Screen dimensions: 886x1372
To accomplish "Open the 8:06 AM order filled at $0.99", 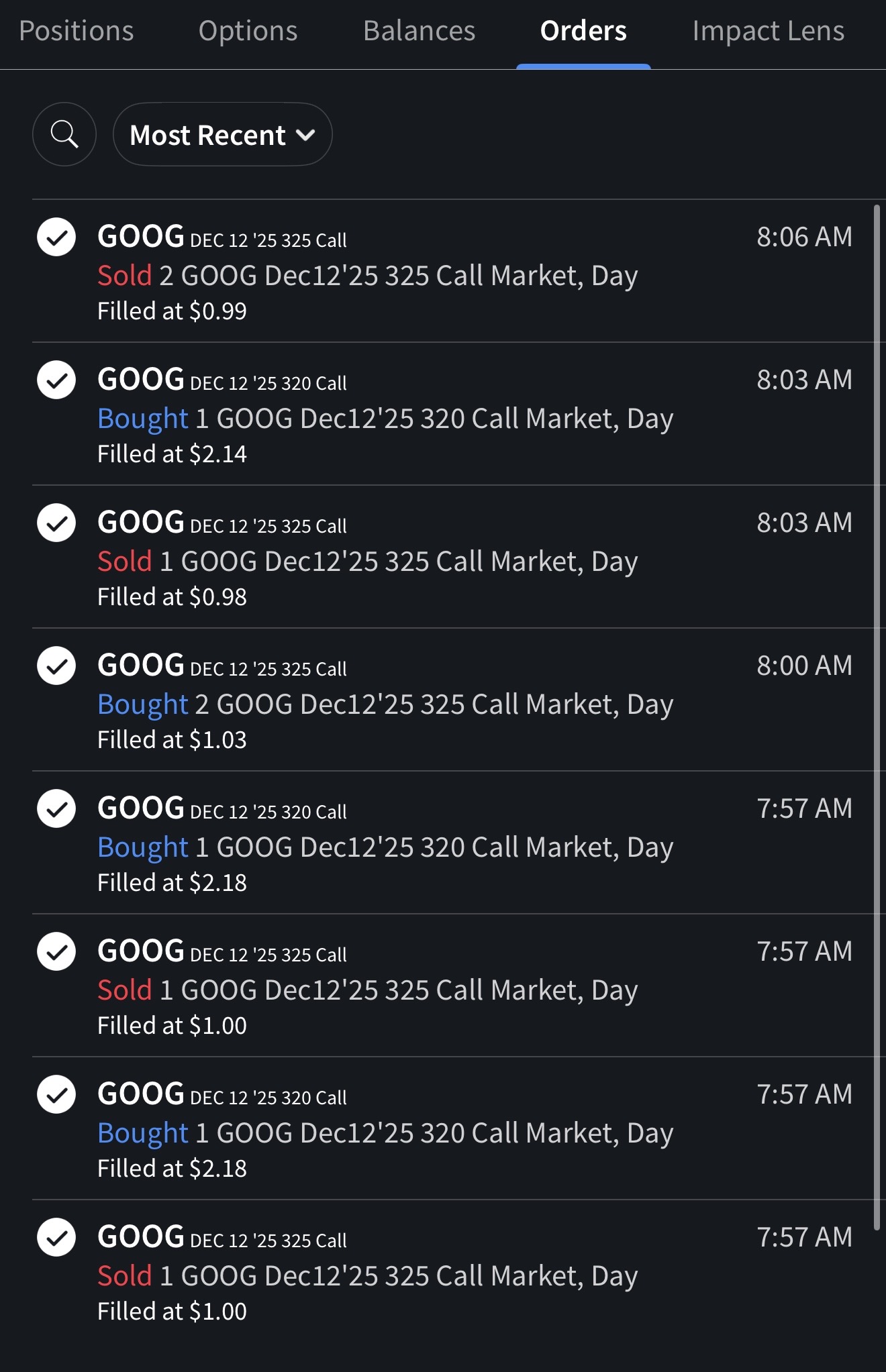I will (x=443, y=272).
